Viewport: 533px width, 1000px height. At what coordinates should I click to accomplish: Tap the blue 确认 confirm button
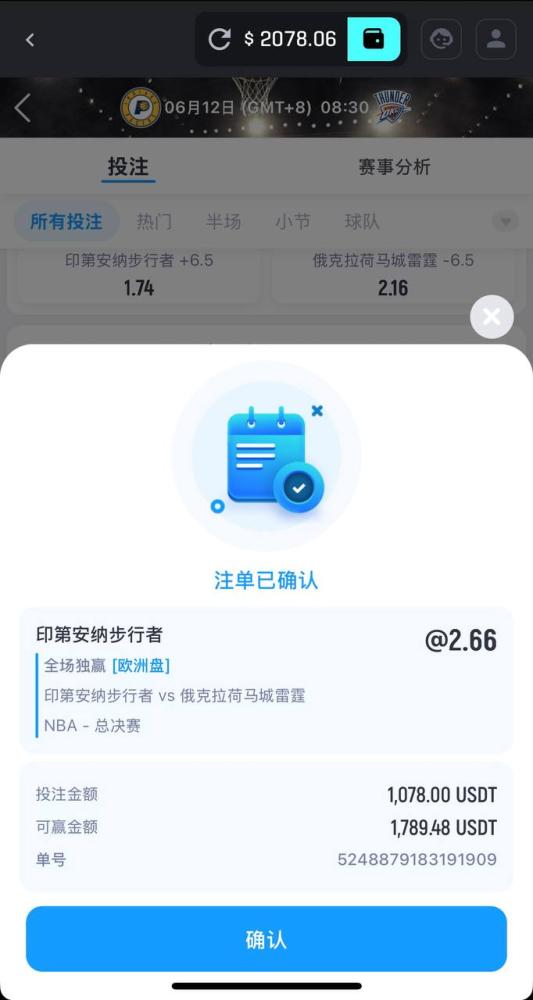click(266, 939)
